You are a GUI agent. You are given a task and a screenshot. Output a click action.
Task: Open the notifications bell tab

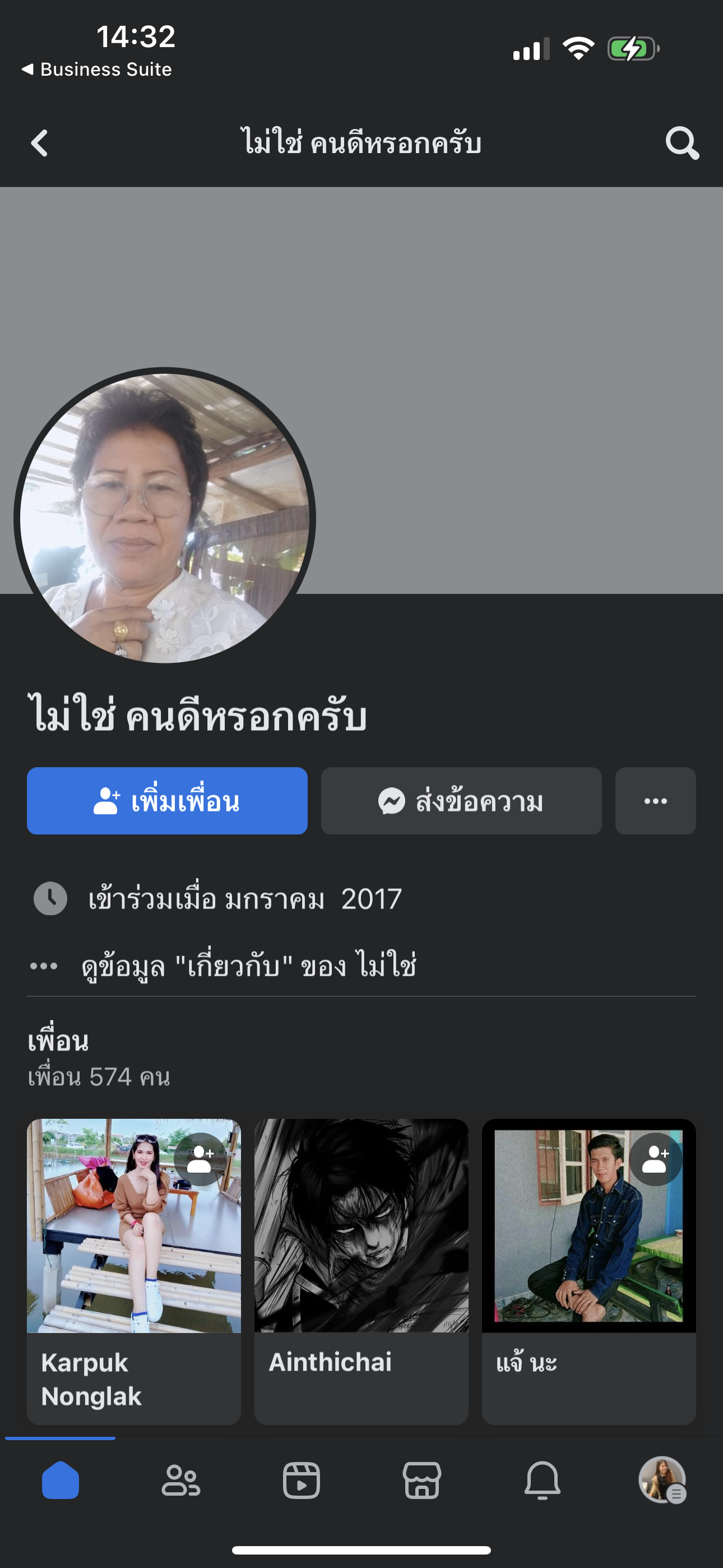pos(543,1481)
